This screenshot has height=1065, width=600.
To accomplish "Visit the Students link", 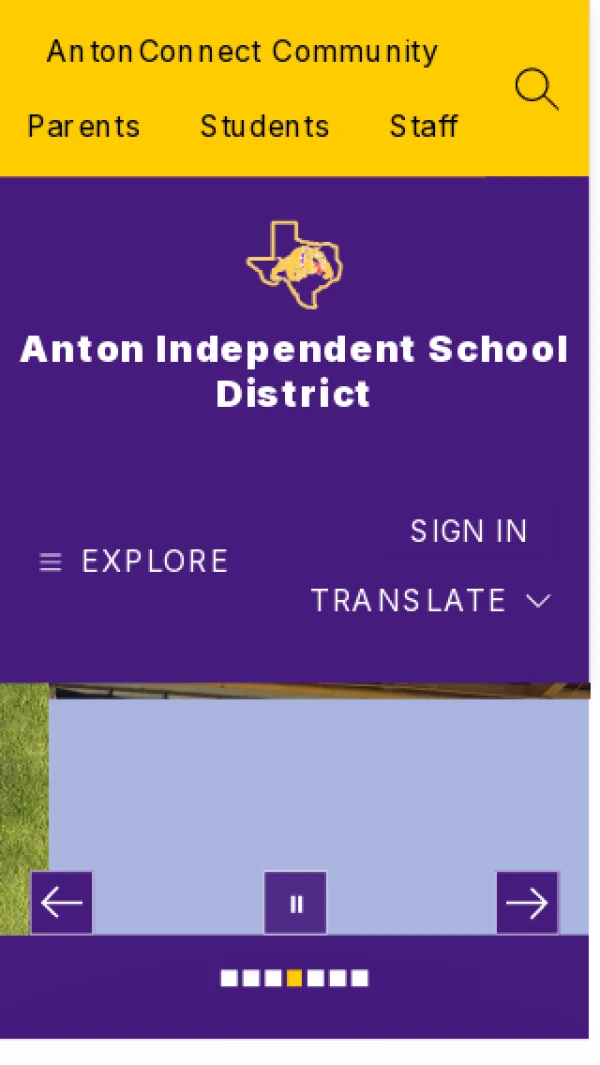I will pos(265,127).
